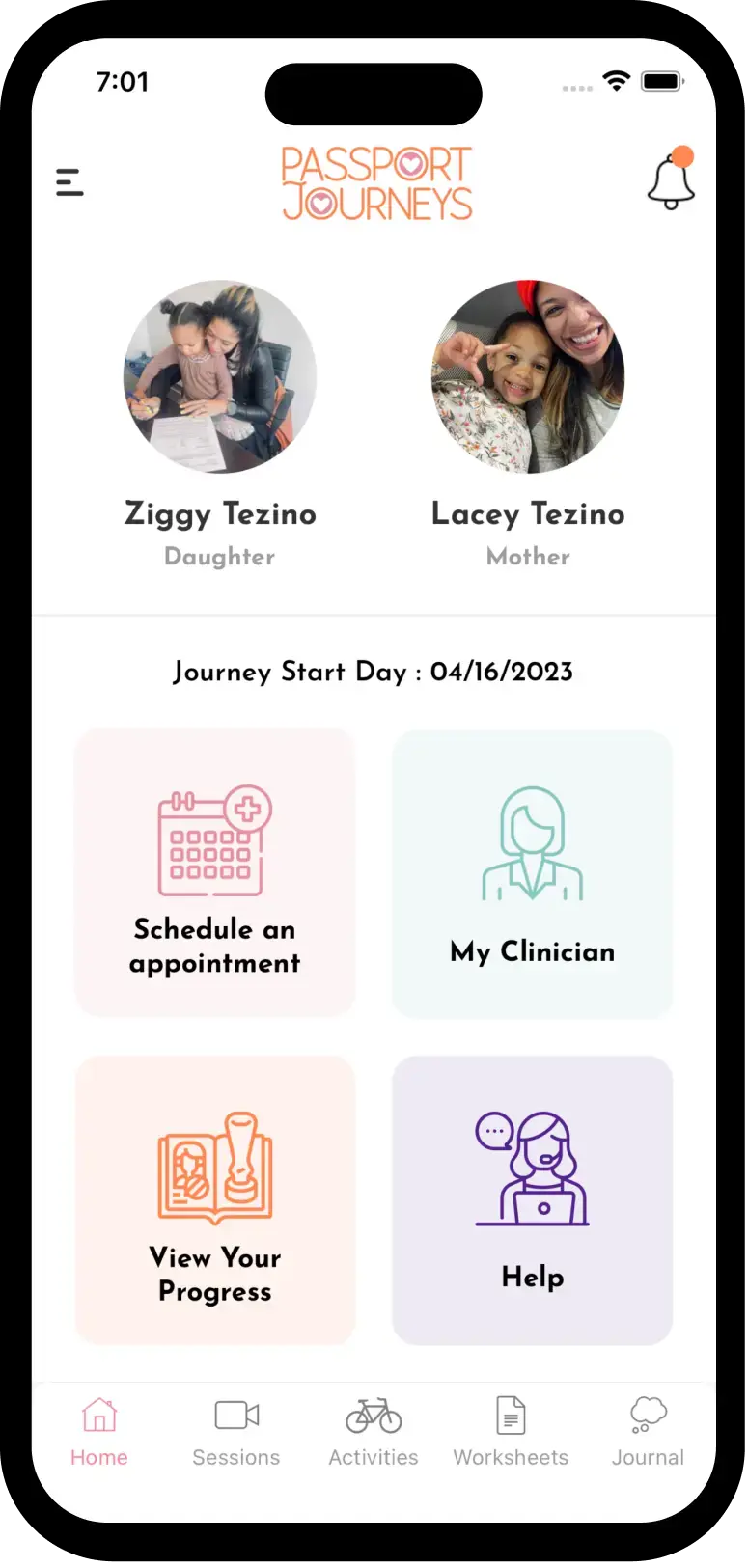Image resolution: width=748 pixels, height=1568 pixels.
Task: Open the notifications bell
Action: click(x=671, y=181)
